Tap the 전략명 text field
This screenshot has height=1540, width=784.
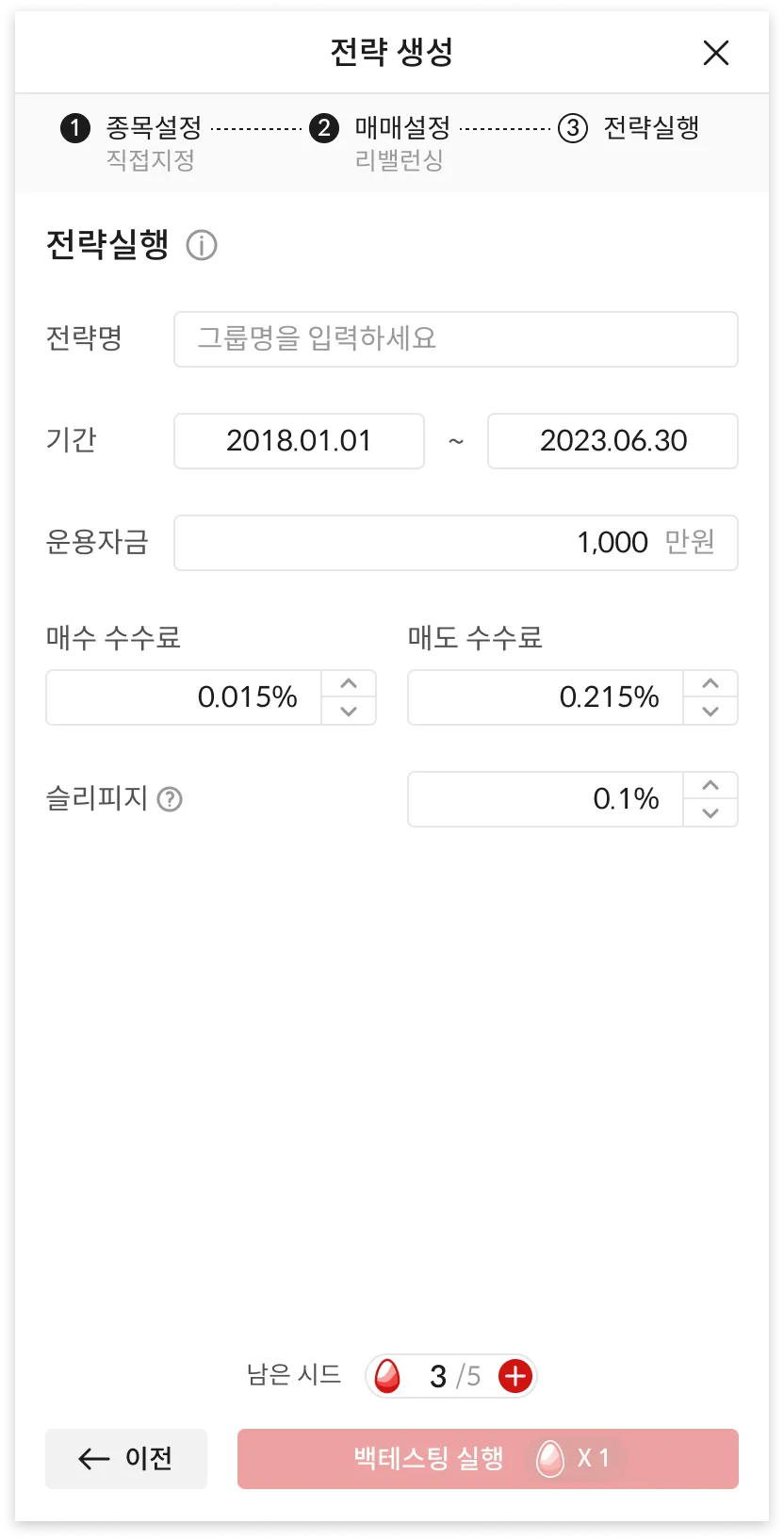coord(455,339)
